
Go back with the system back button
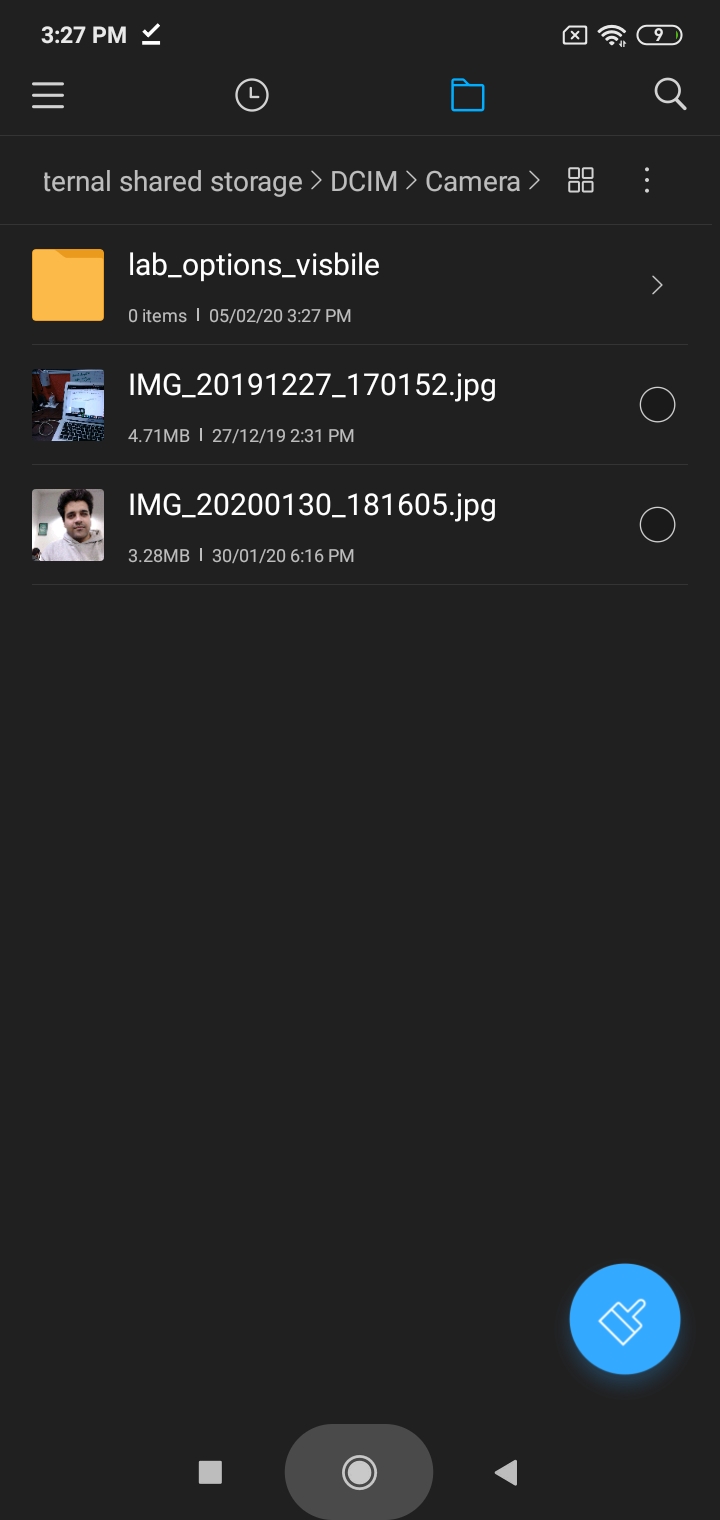point(506,1472)
